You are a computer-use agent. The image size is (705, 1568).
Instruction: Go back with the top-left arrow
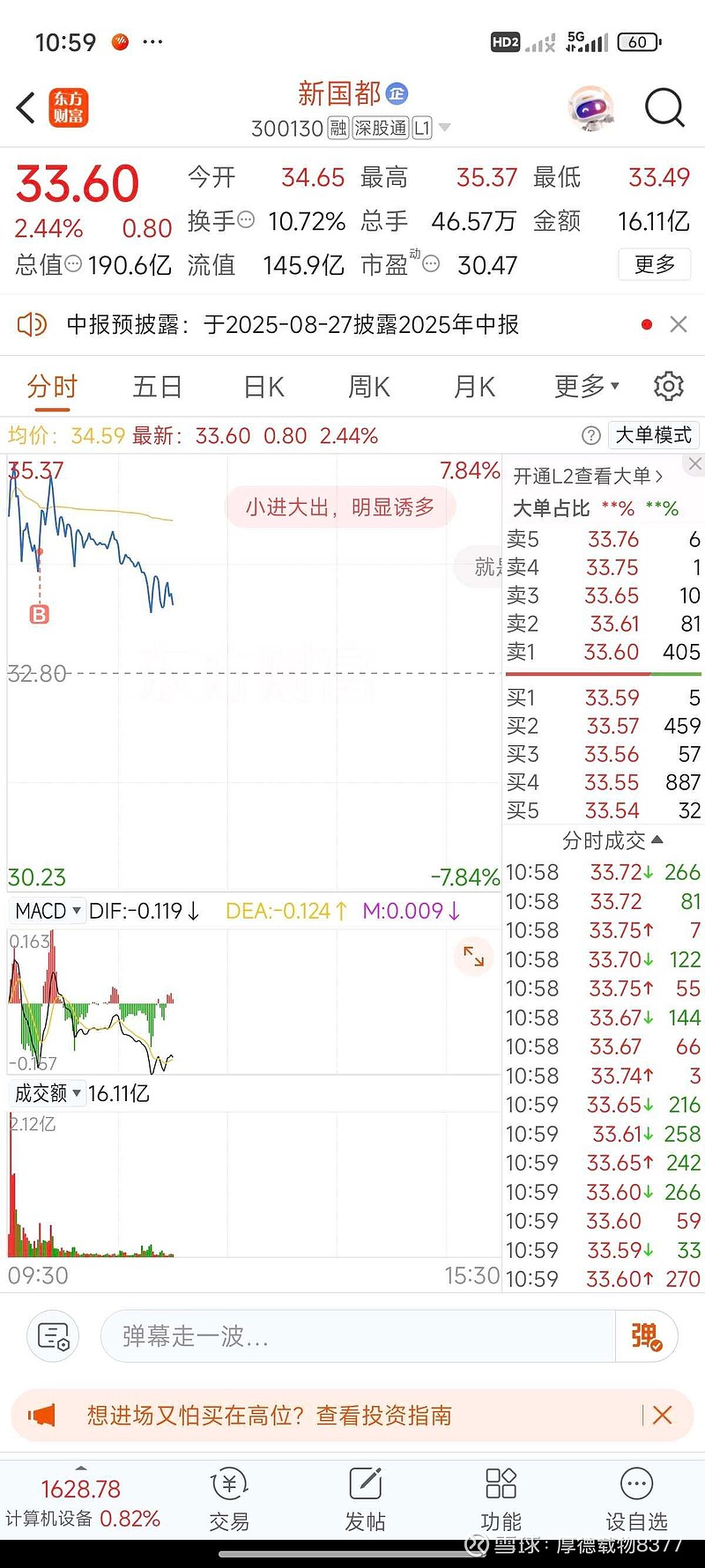click(26, 107)
